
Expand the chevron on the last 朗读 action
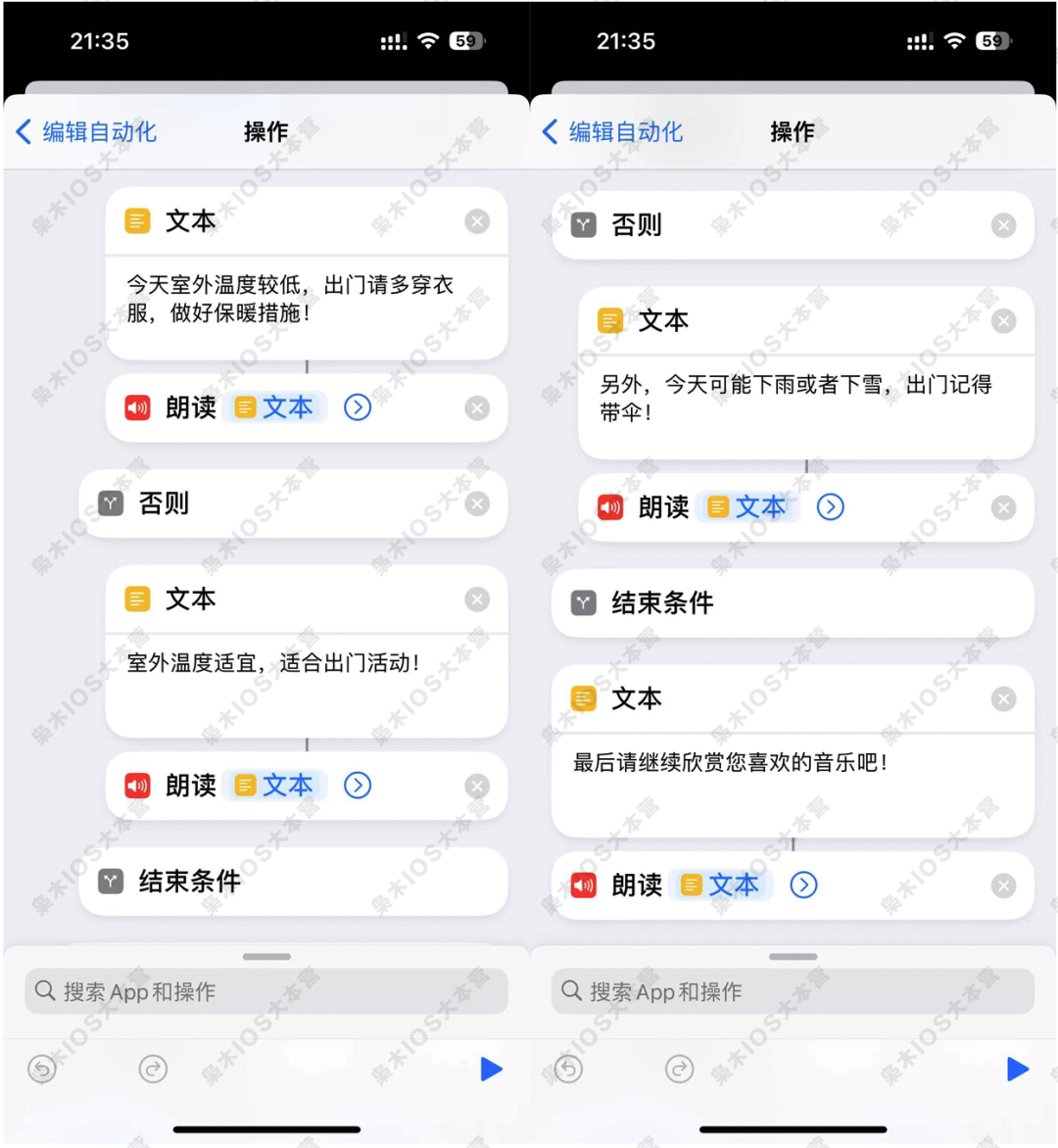click(803, 885)
